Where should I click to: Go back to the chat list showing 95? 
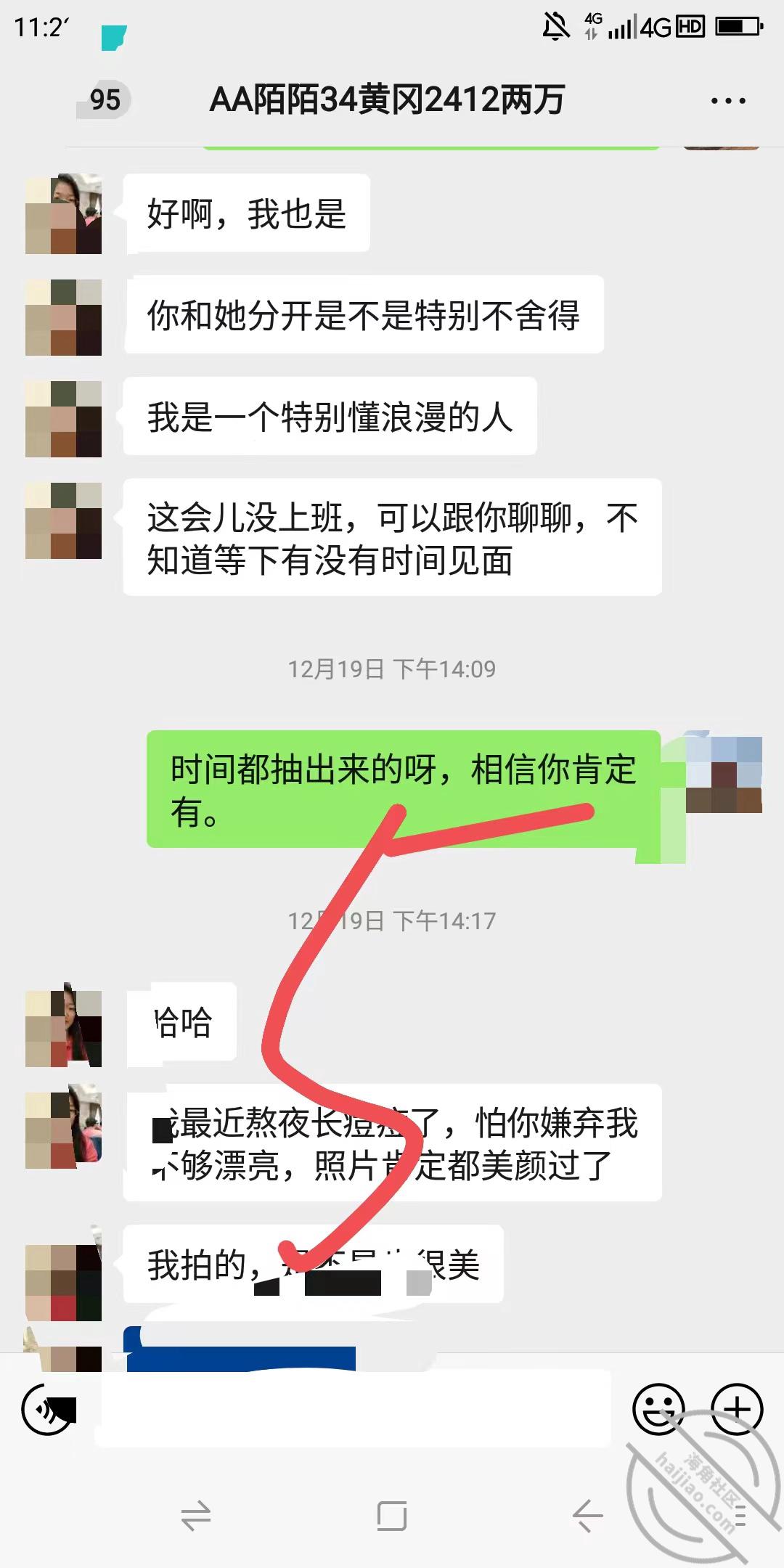pos(103,100)
